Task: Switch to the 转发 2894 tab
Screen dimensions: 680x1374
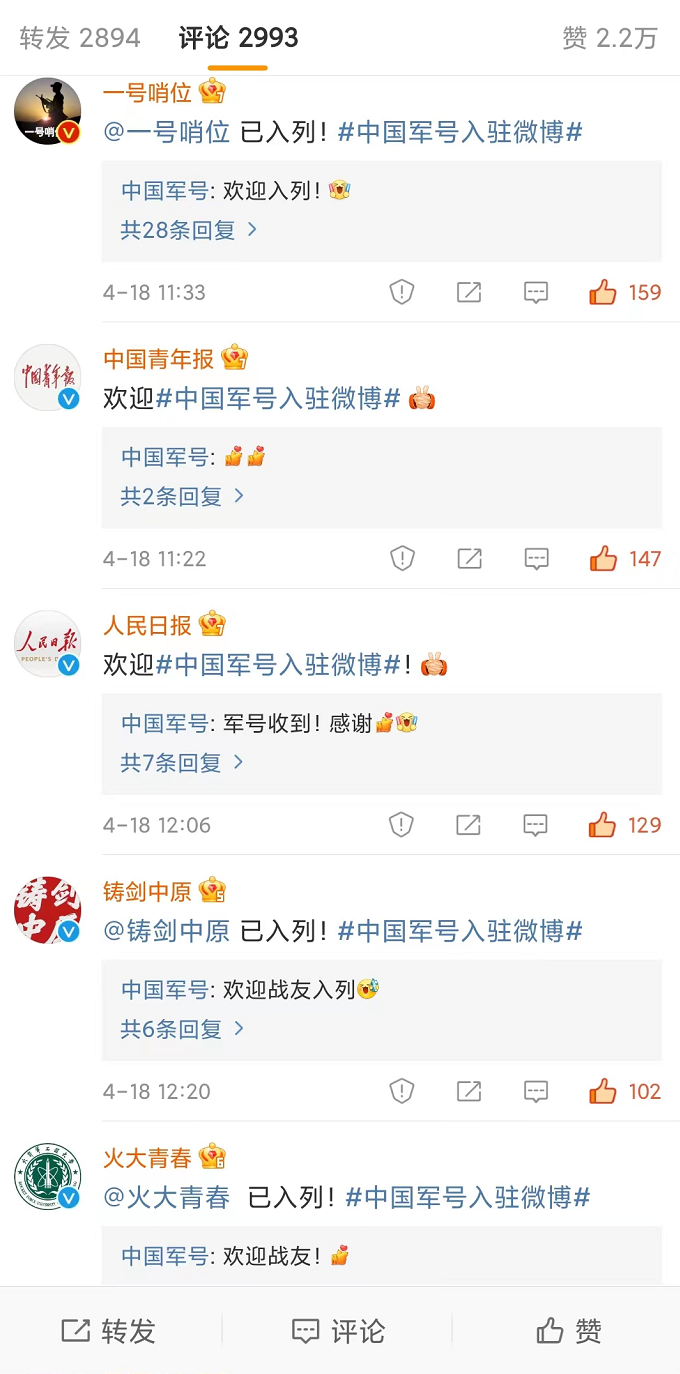Action: pyautogui.click(x=80, y=38)
